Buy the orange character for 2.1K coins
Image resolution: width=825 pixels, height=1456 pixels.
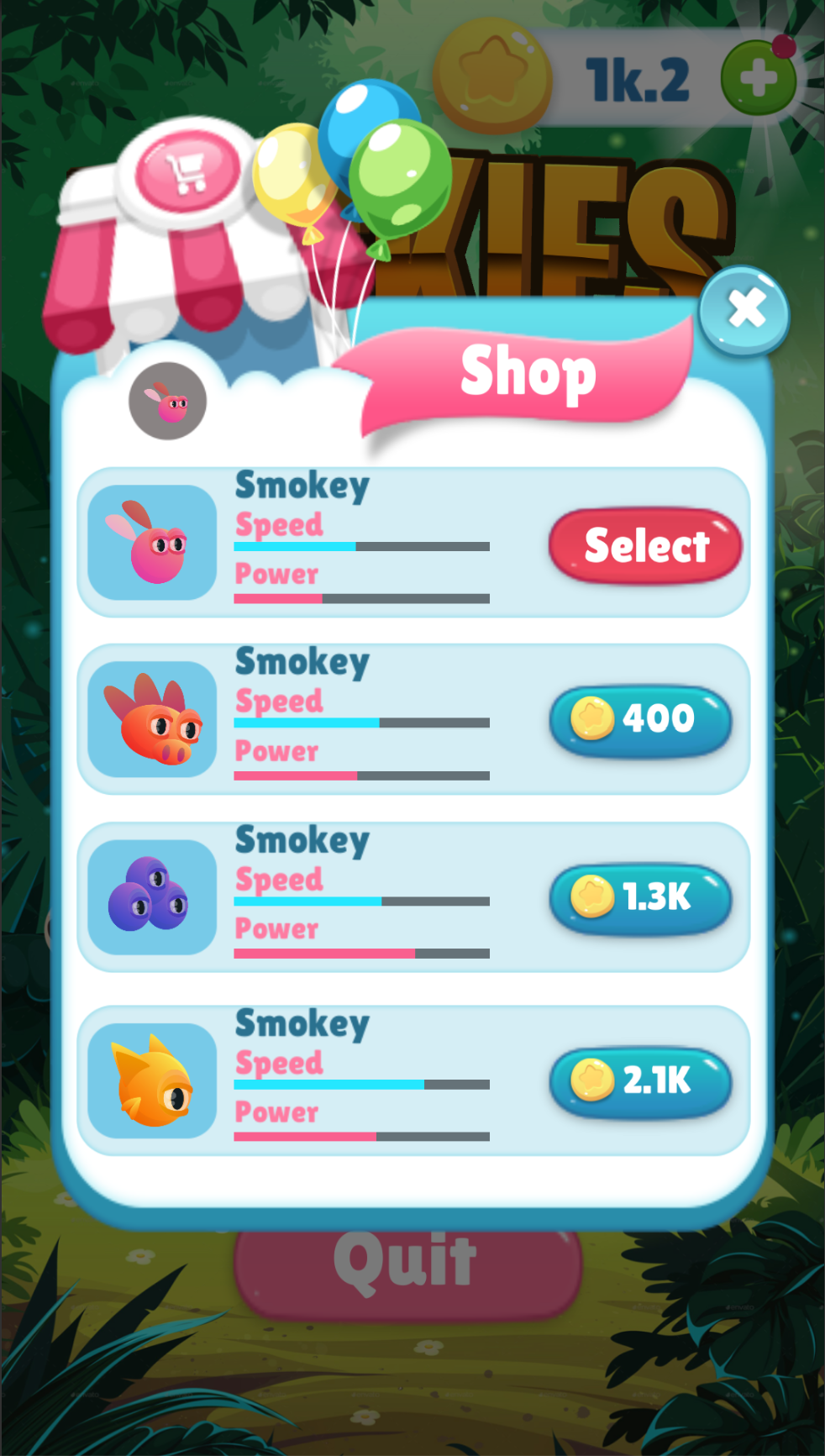click(x=641, y=1082)
